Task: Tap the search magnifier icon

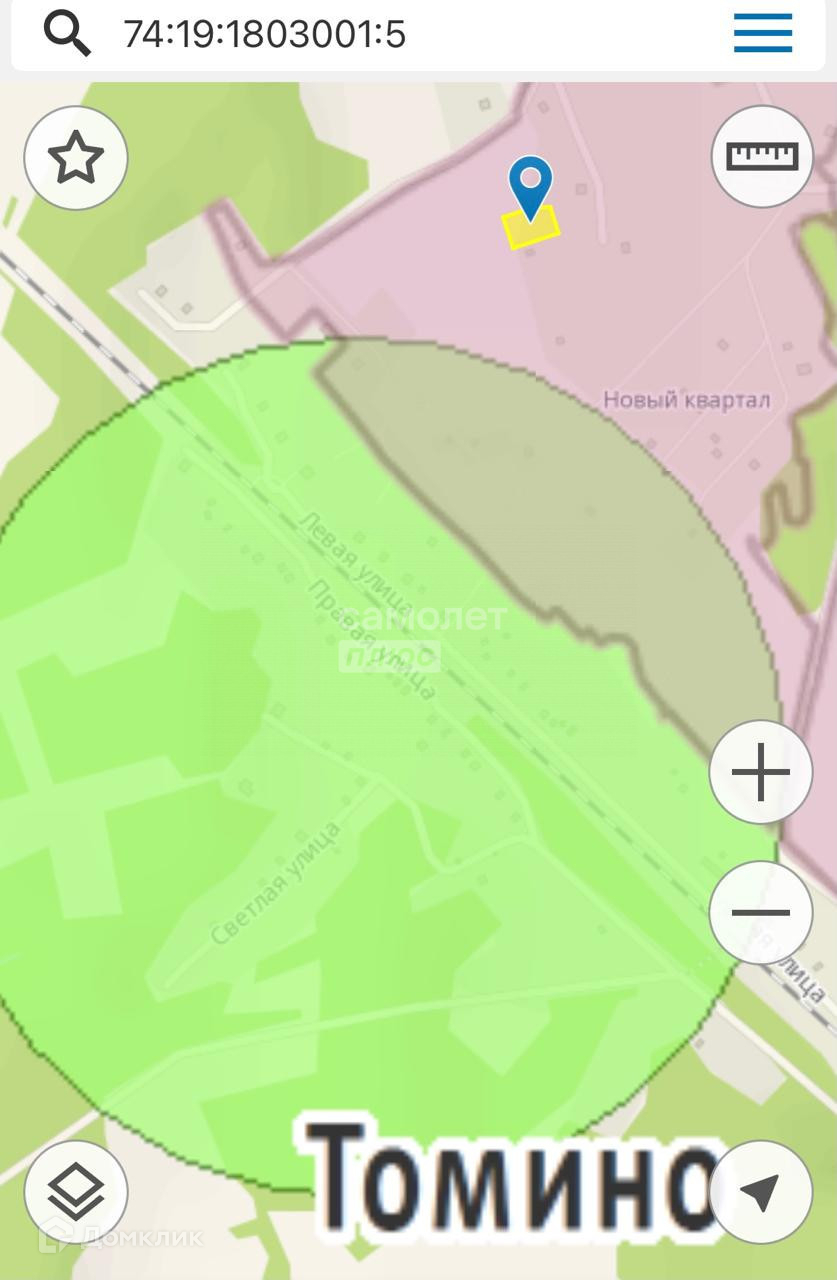Action: point(67,34)
